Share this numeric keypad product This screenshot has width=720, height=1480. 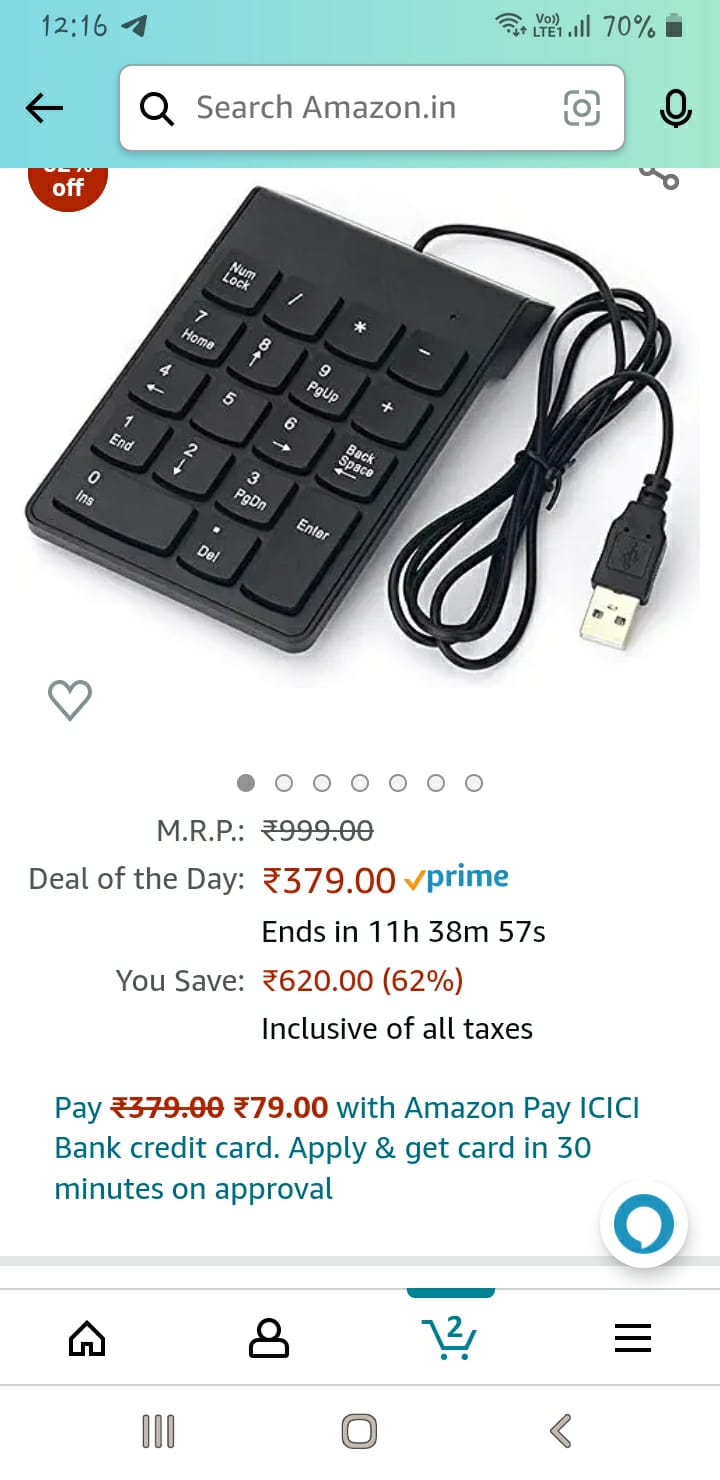659,176
